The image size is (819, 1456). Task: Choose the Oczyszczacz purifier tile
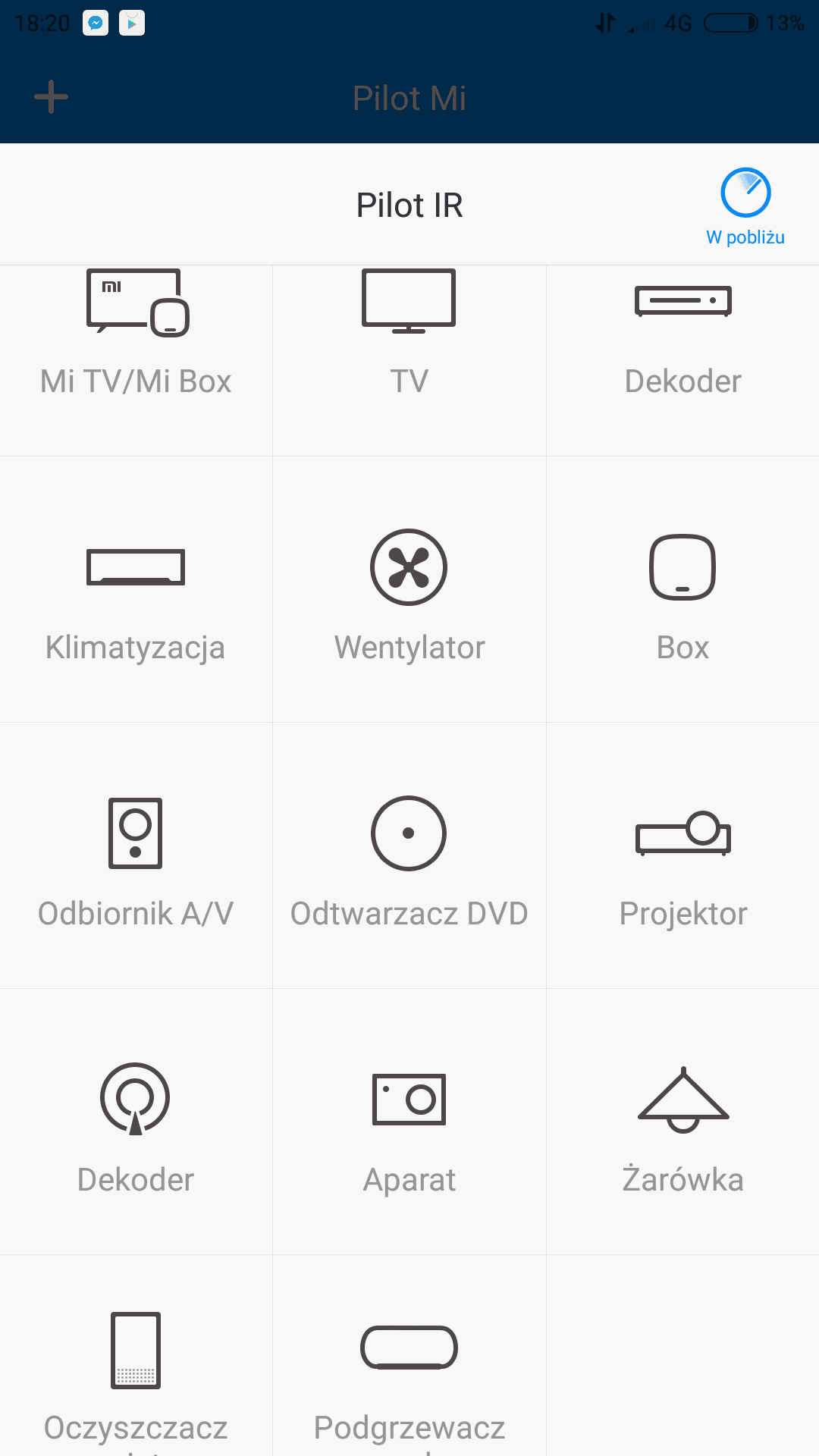[x=136, y=1356]
